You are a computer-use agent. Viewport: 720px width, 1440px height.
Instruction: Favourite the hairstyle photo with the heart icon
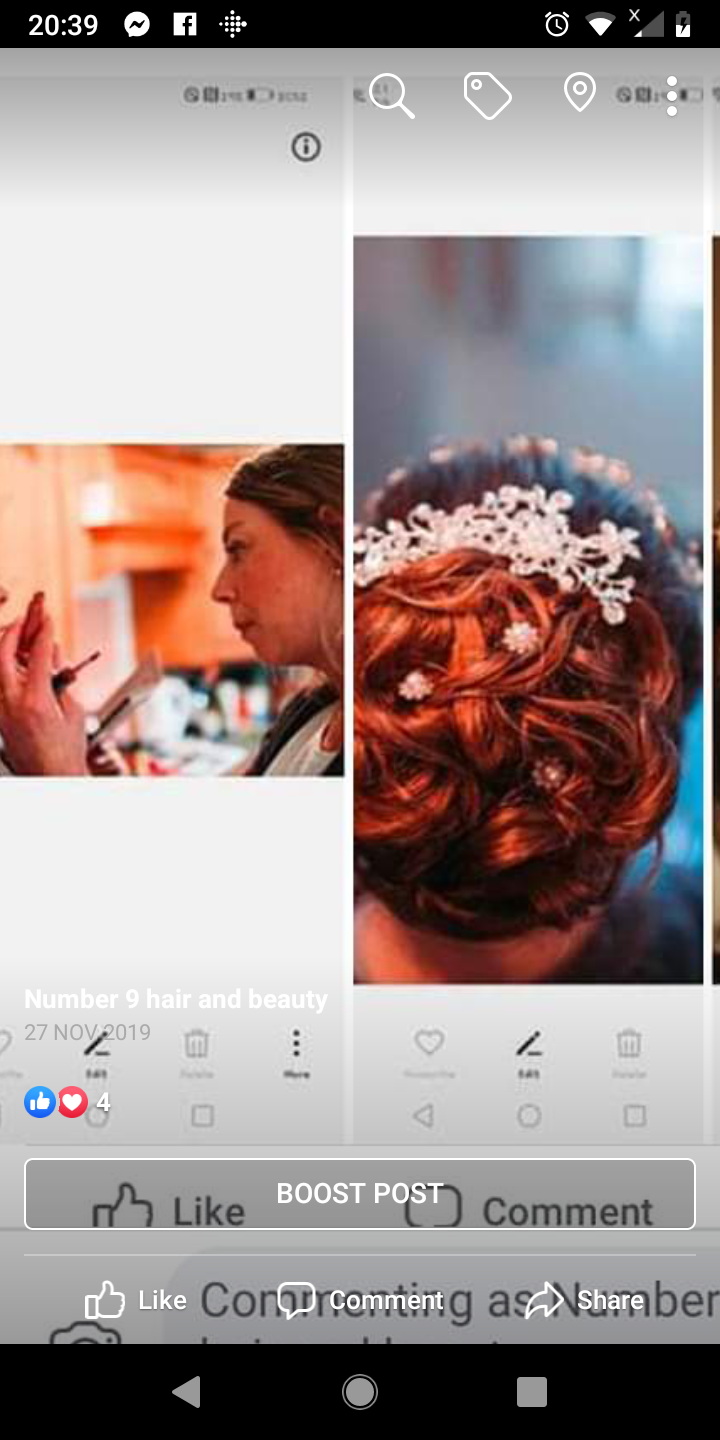coord(428,1043)
